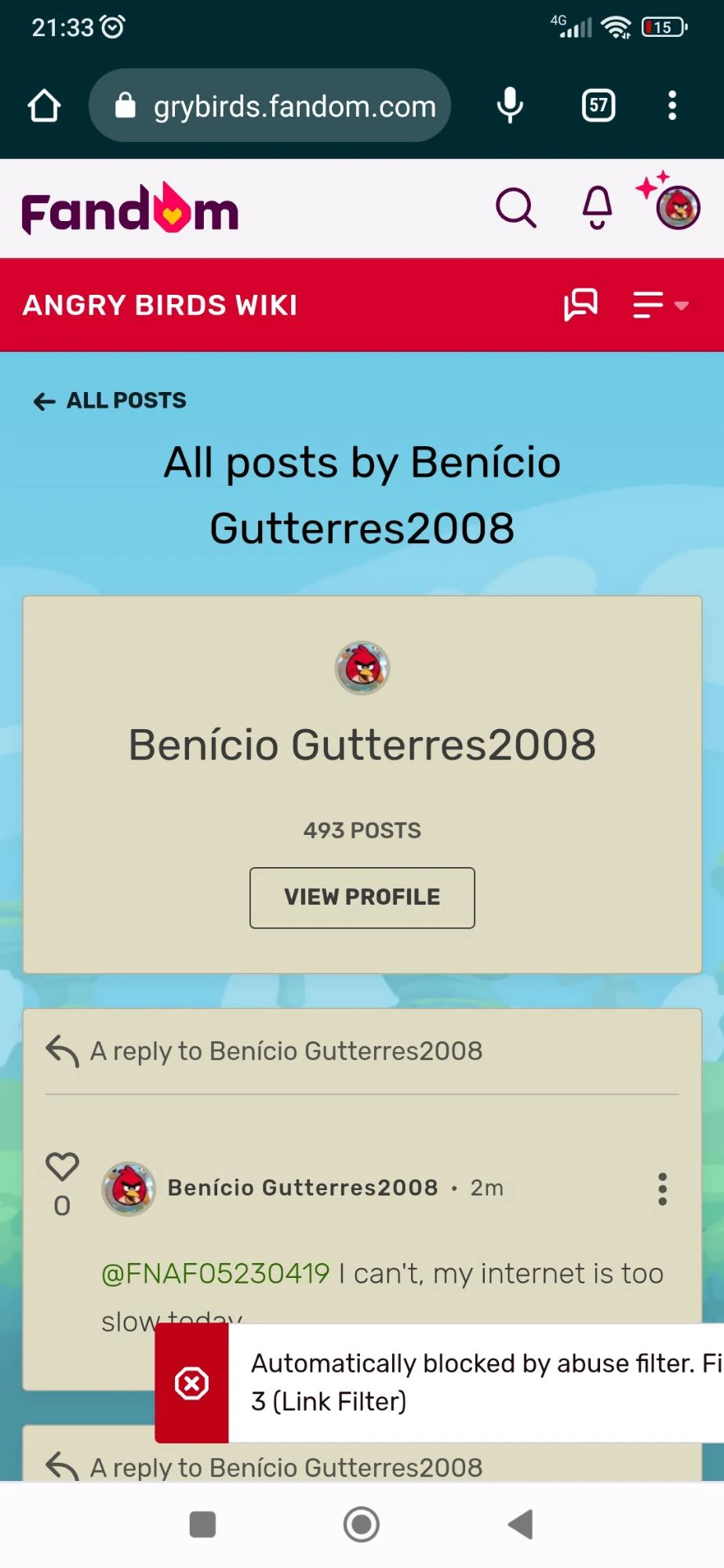This screenshot has height=1568, width=724.
Task: Open the Fandom search icon
Action: pyautogui.click(x=516, y=208)
